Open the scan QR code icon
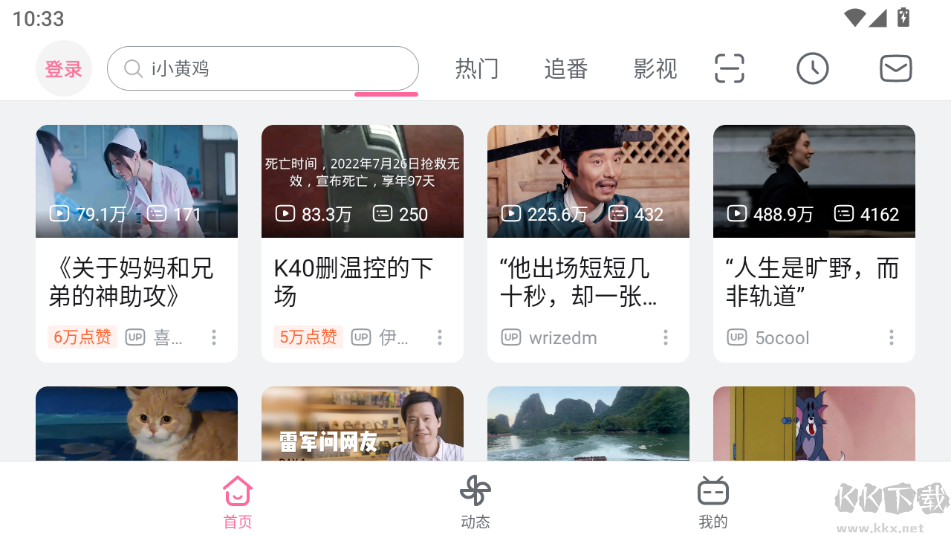The height and width of the screenshot is (535, 951). click(730, 69)
